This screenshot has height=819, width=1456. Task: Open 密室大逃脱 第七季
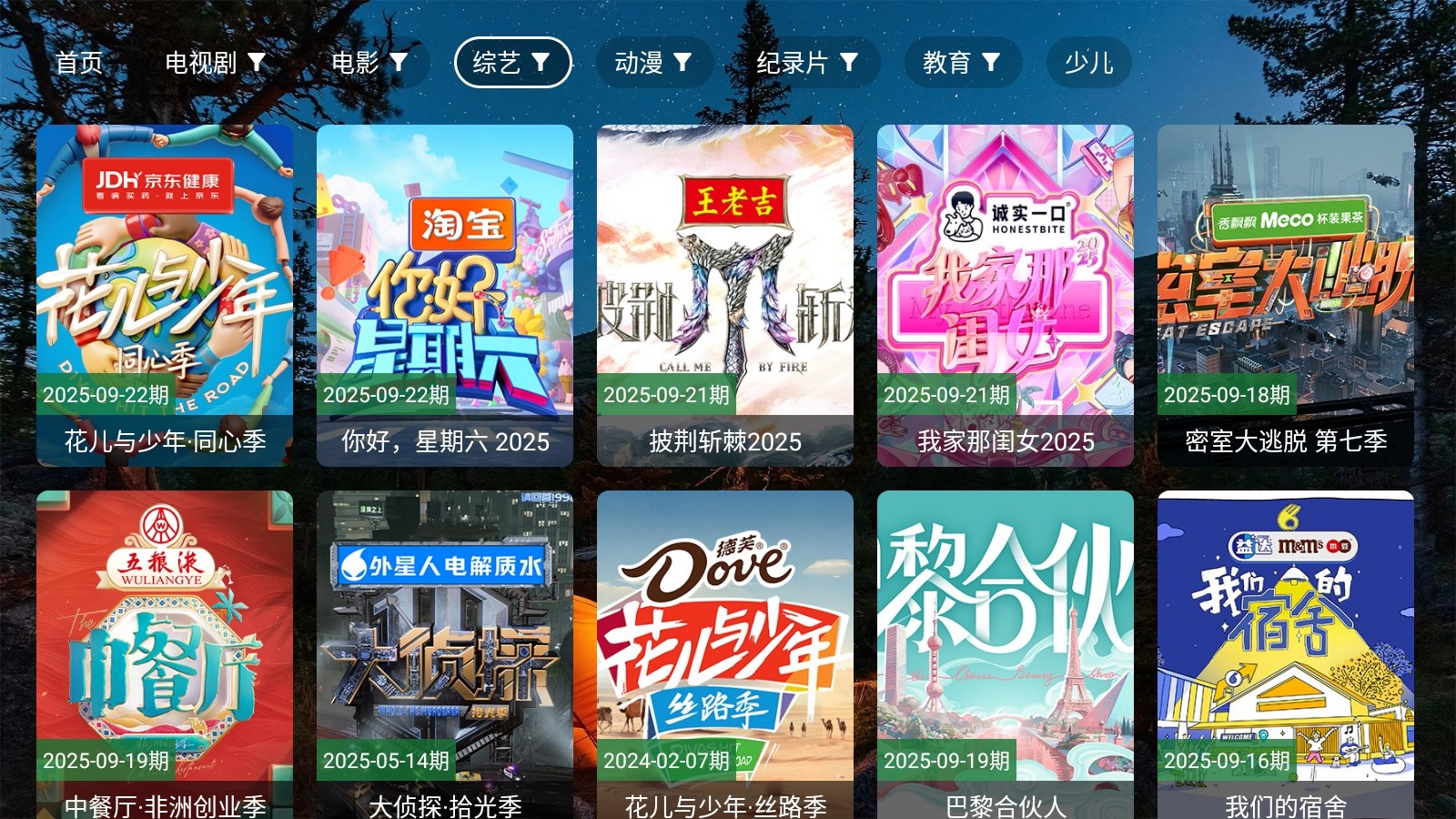click(1286, 295)
